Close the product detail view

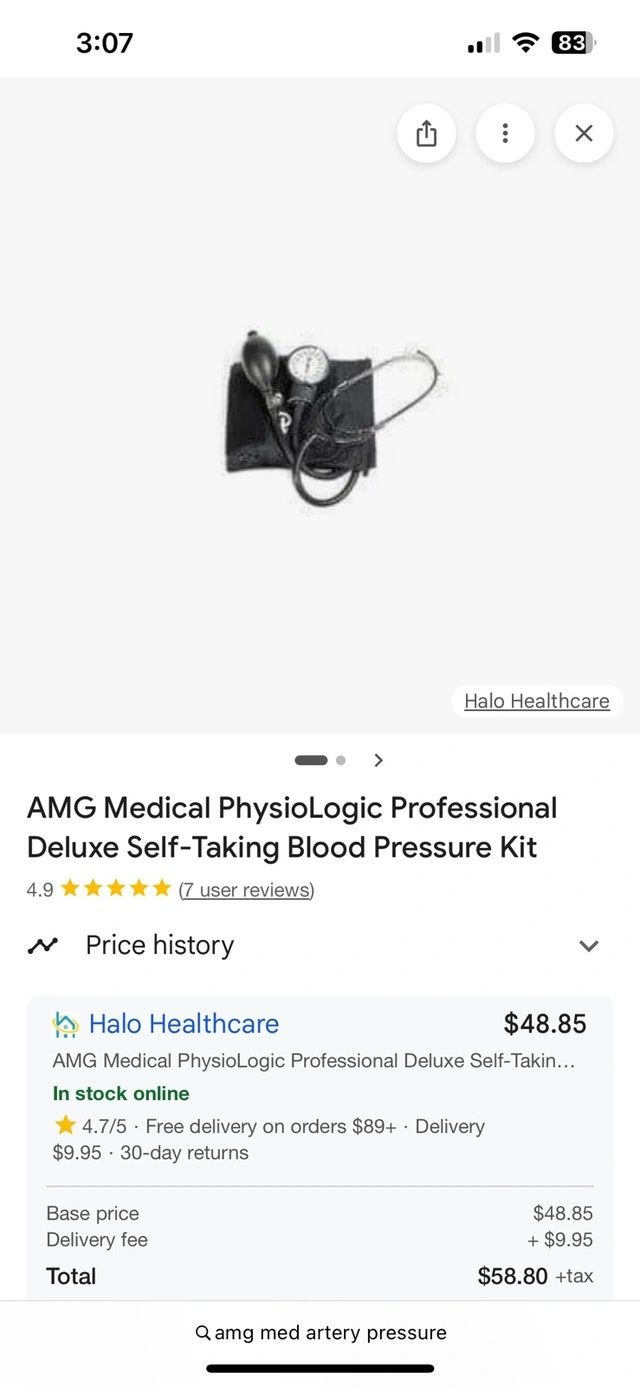584,133
